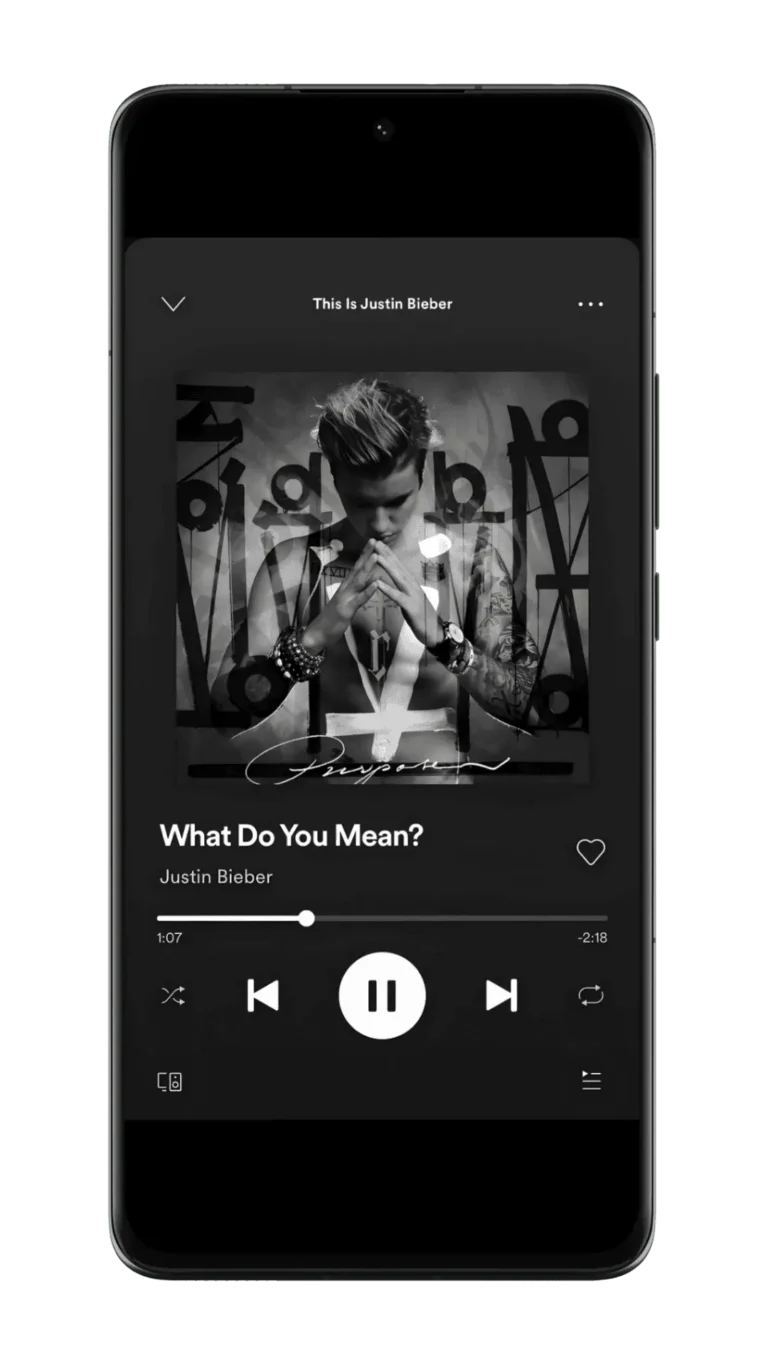Viewport: 768px width, 1365px height.
Task: Show the play queue
Action: coord(591,1080)
